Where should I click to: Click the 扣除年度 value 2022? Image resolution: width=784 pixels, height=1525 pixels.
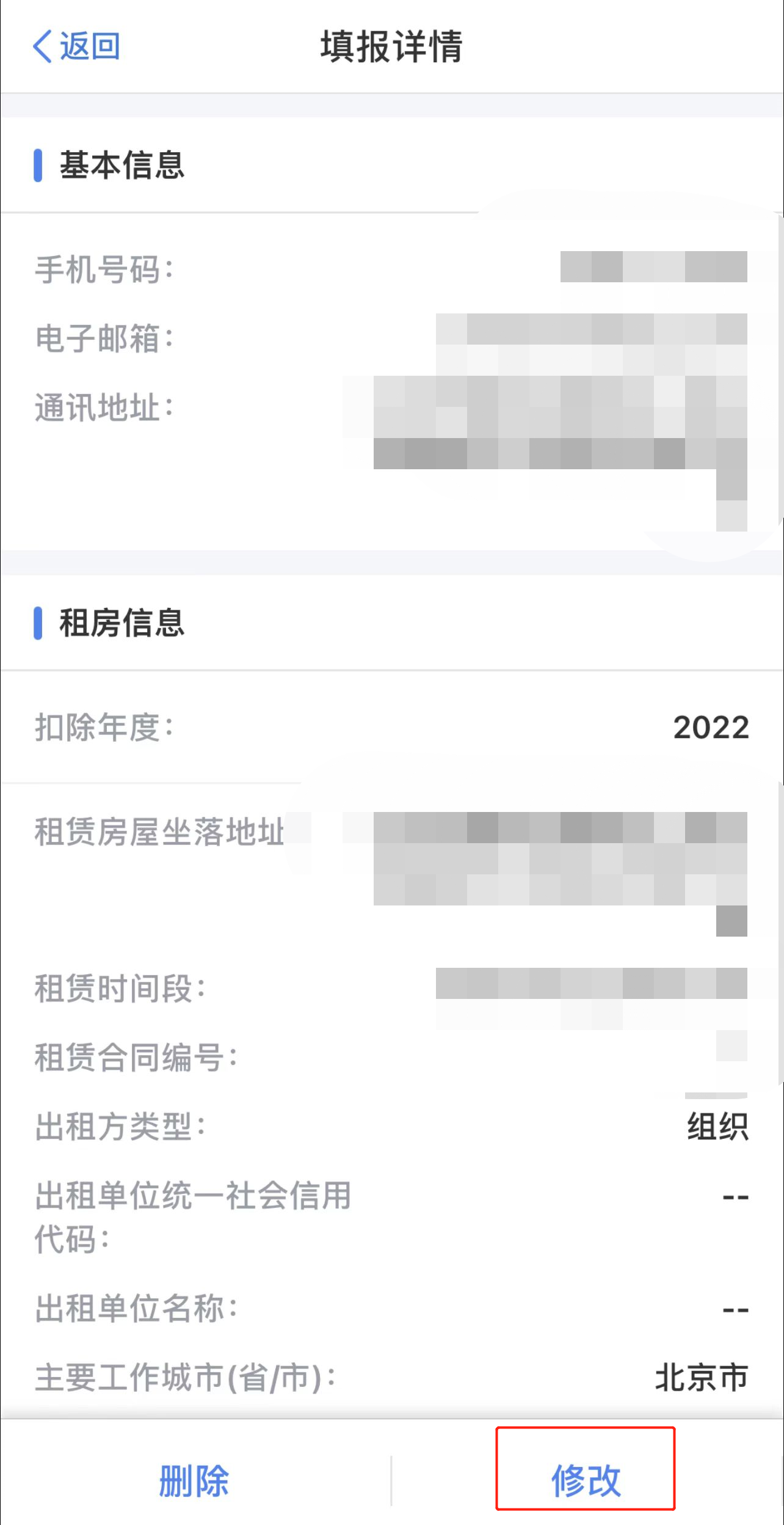[x=710, y=727]
